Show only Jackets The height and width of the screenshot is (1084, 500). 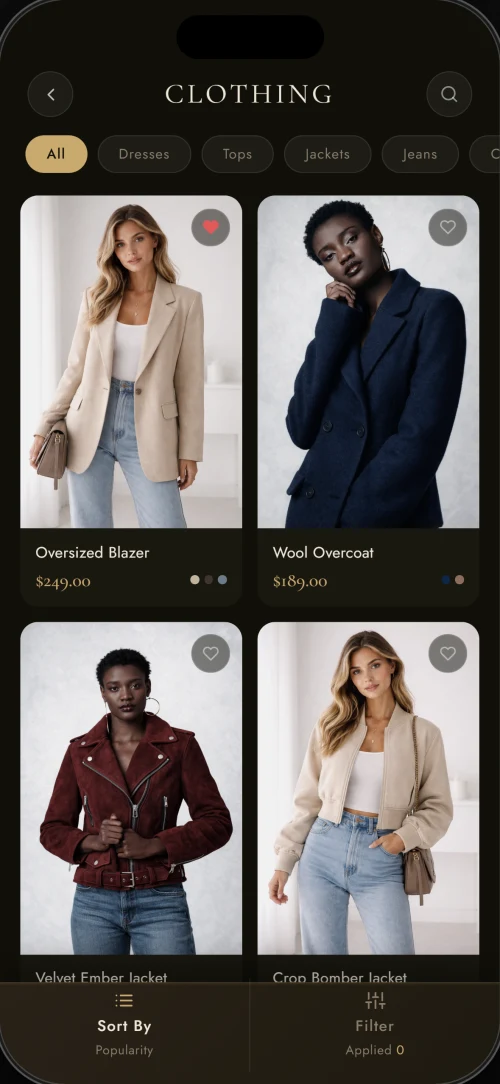click(x=327, y=154)
